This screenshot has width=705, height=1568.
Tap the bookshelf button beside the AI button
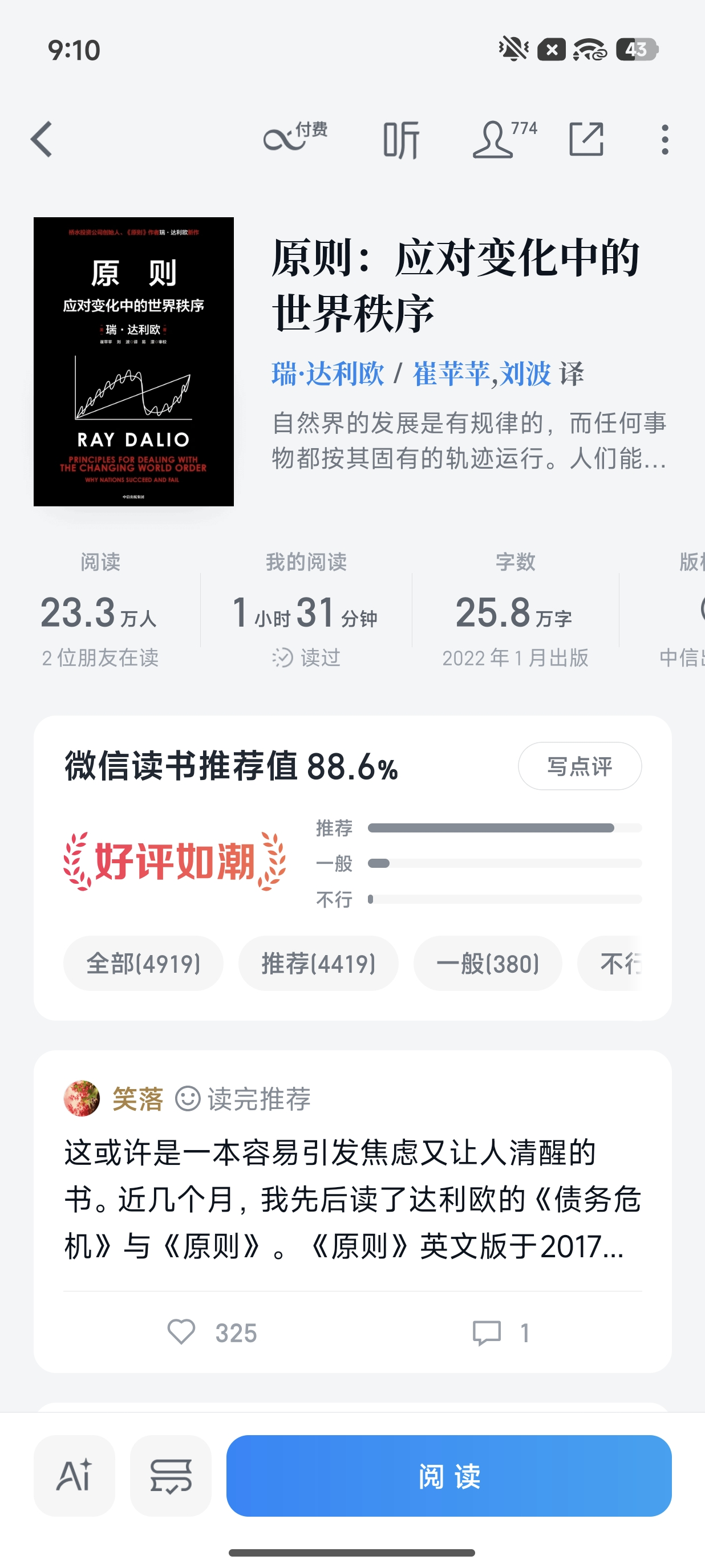coord(171,1476)
